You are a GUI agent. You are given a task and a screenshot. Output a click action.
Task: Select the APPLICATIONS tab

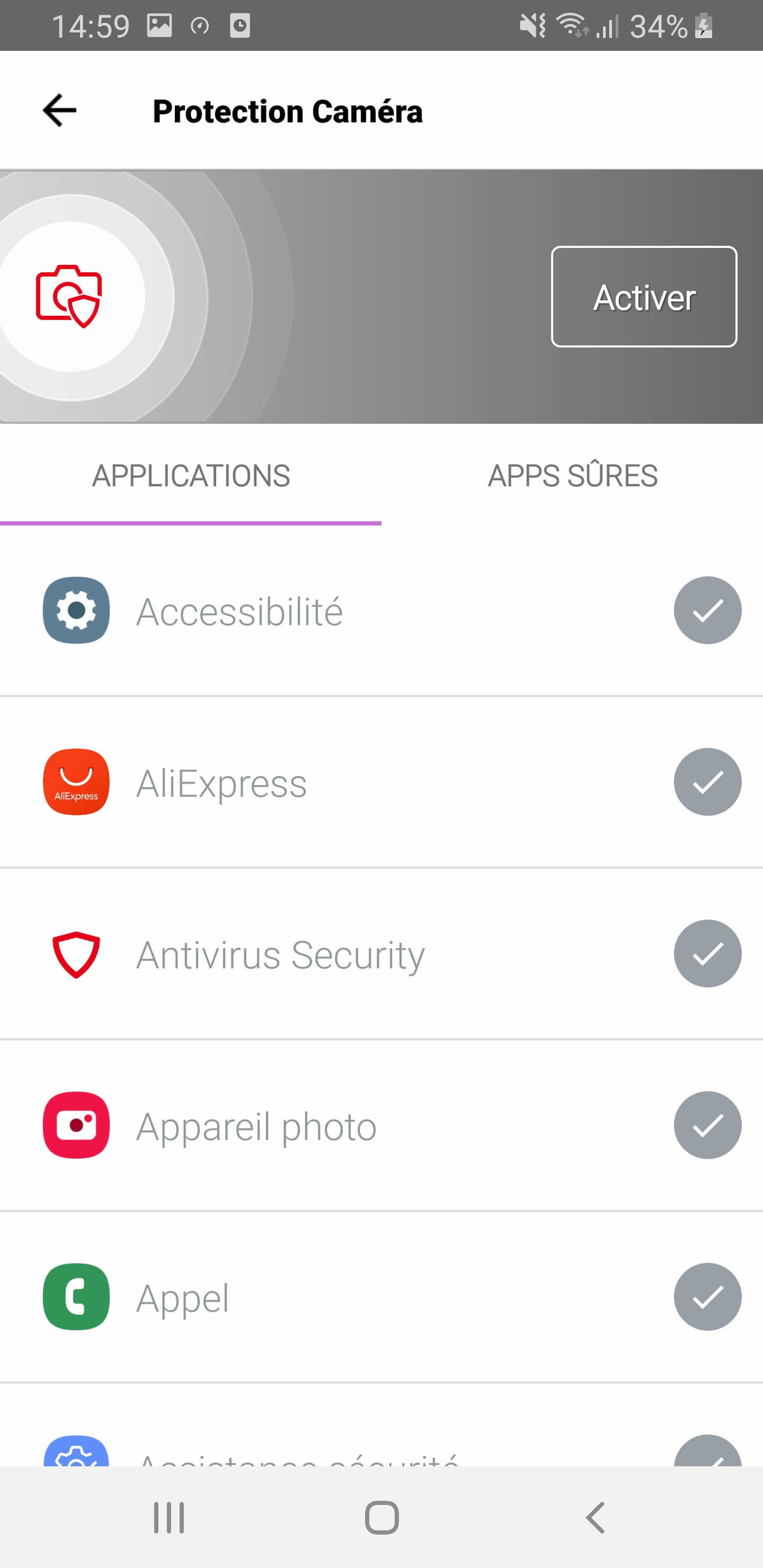191,475
